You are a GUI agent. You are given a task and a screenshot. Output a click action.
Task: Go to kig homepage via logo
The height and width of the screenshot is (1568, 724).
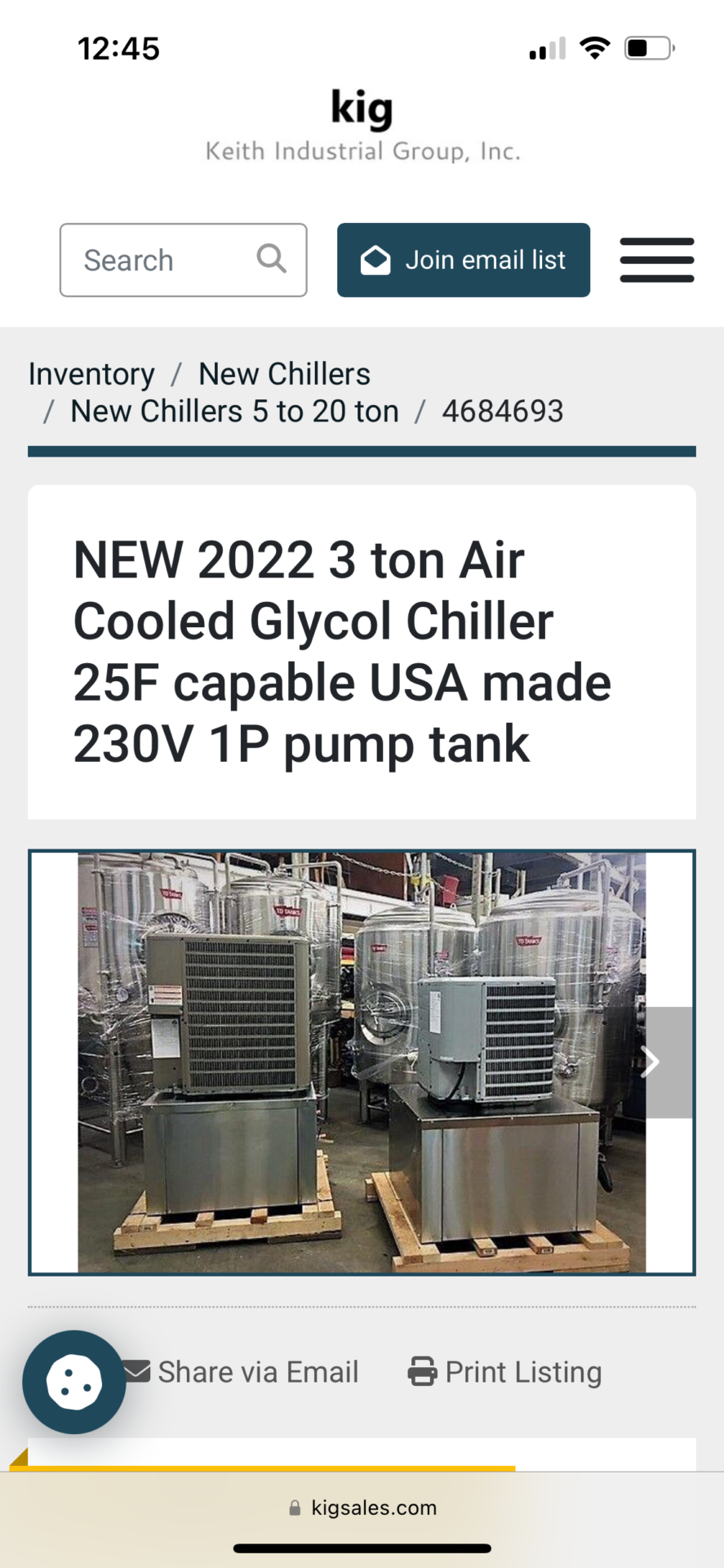pyautogui.click(x=362, y=125)
